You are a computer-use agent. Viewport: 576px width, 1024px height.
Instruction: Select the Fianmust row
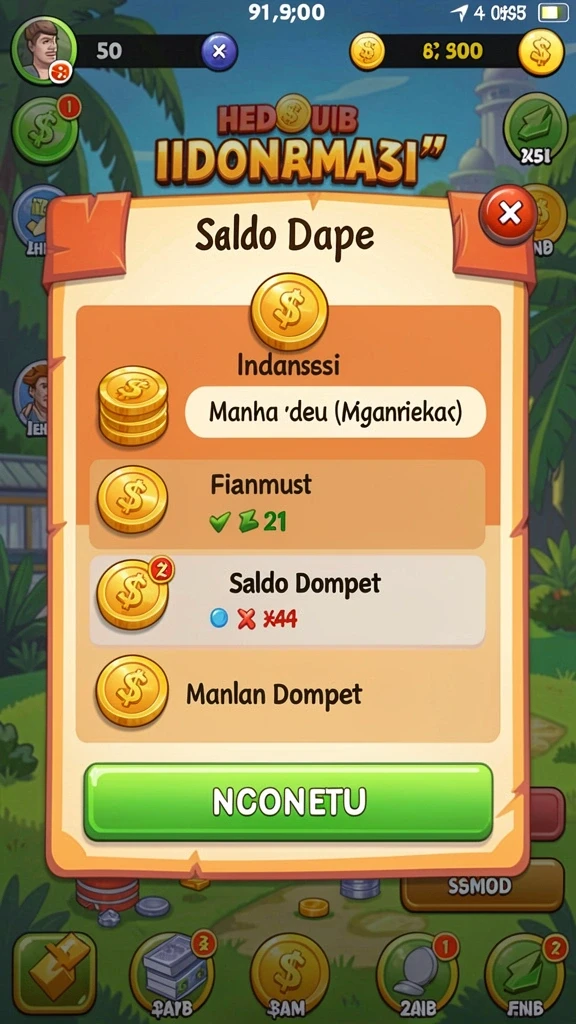point(287,504)
